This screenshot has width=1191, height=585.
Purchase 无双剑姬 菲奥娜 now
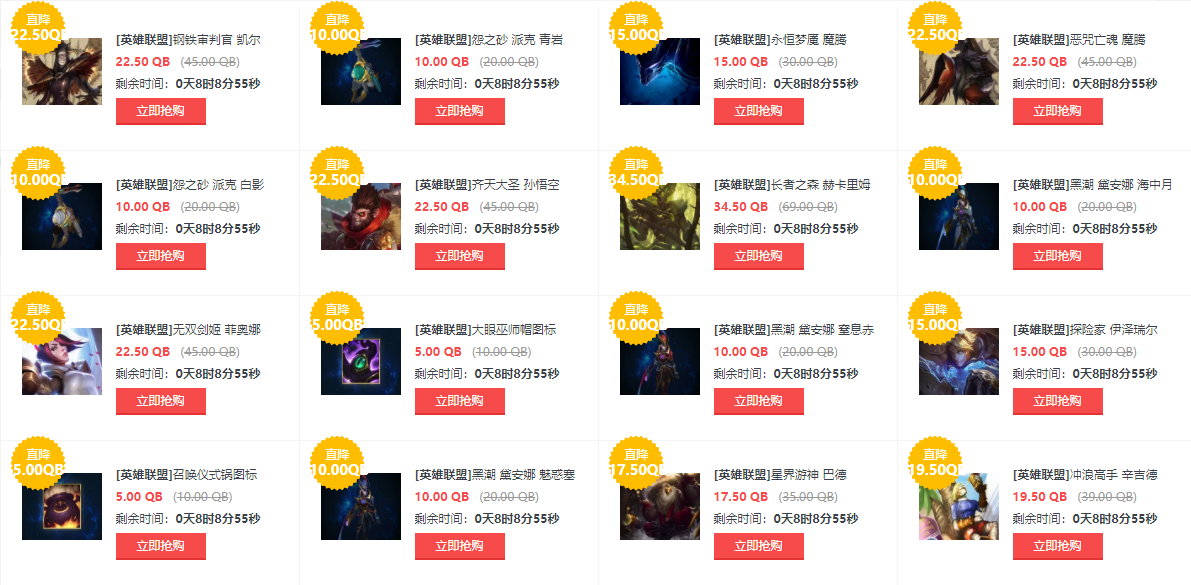[160, 401]
